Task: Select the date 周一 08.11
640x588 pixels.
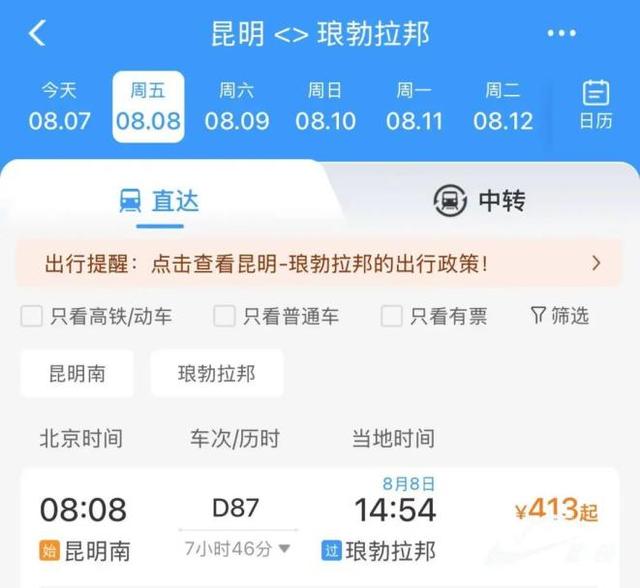Action: tap(414, 108)
